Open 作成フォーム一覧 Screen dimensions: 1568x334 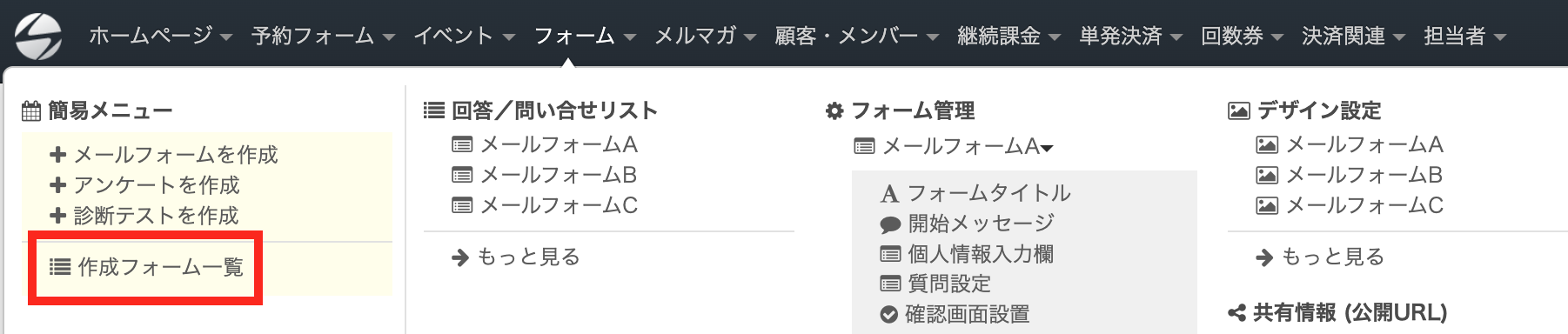coord(146,267)
